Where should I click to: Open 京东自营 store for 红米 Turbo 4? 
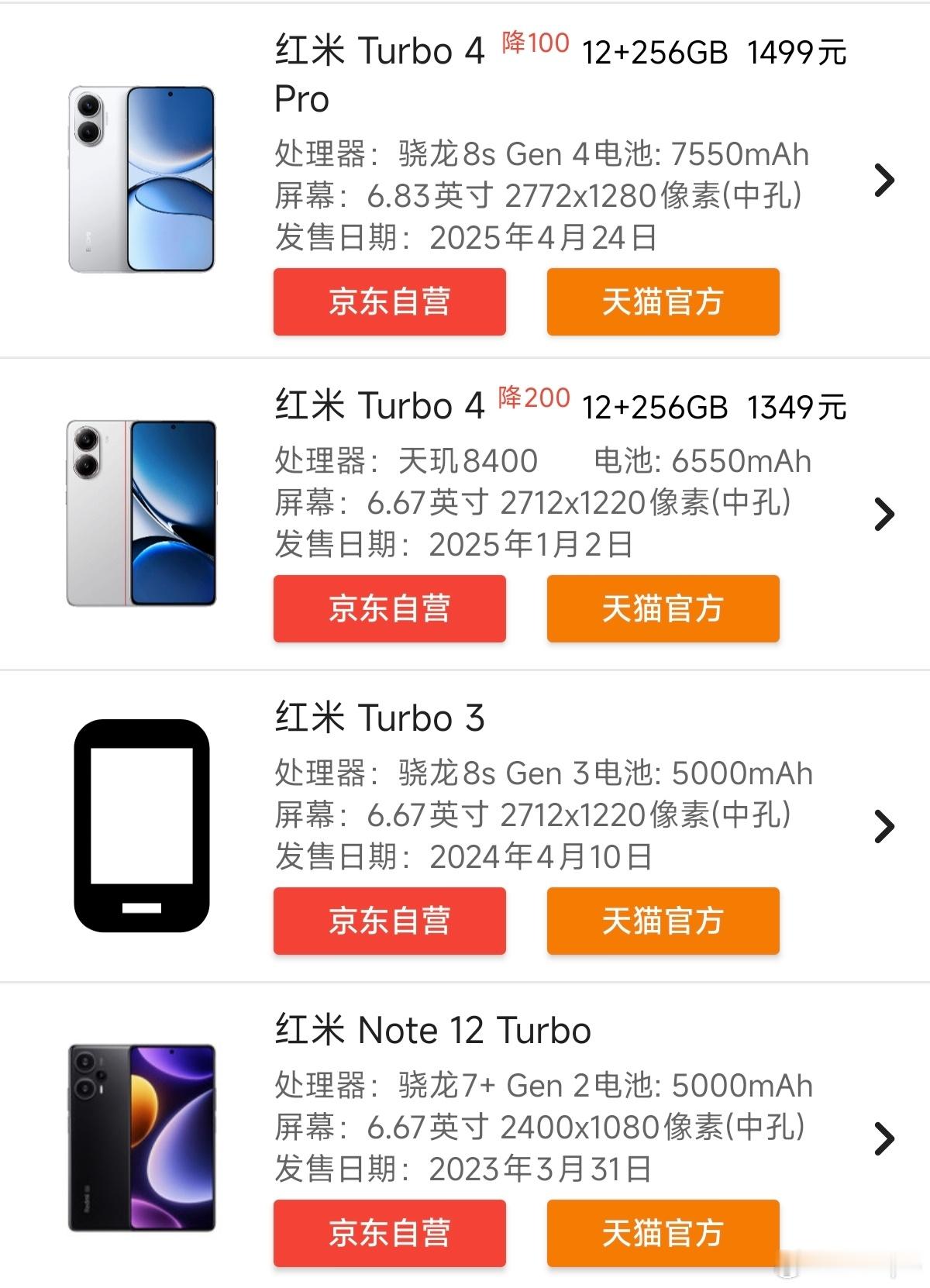389,610
